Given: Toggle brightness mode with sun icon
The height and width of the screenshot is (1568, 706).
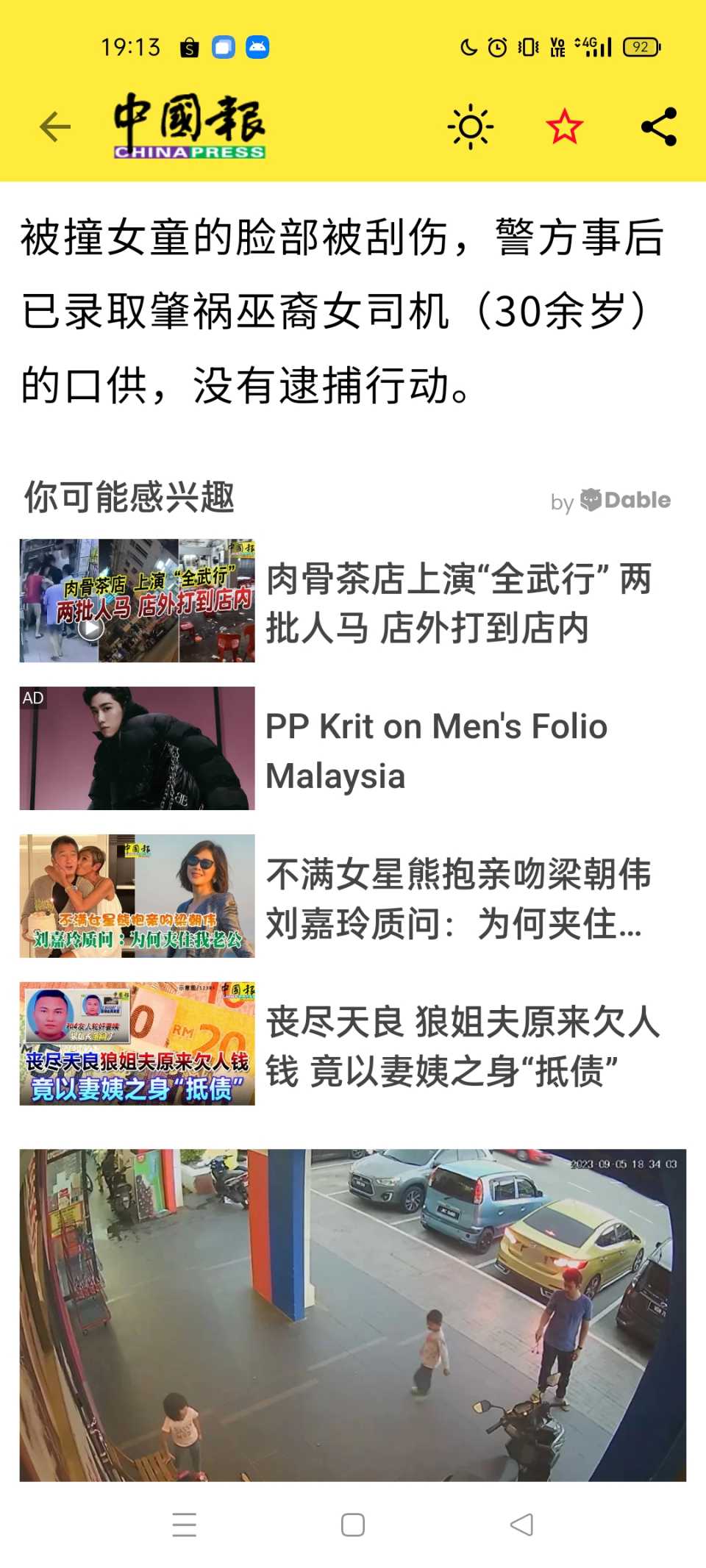Looking at the screenshot, I should 471,127.
